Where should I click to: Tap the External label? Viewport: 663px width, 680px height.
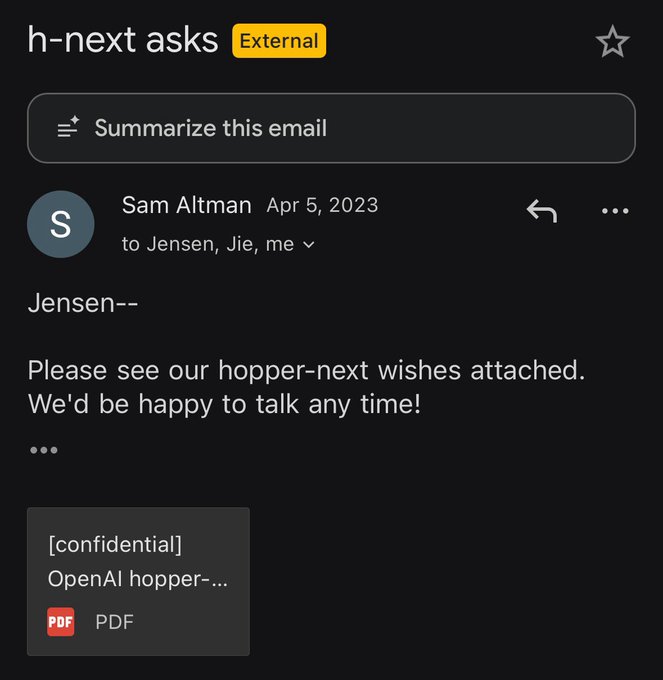(279, 41)
